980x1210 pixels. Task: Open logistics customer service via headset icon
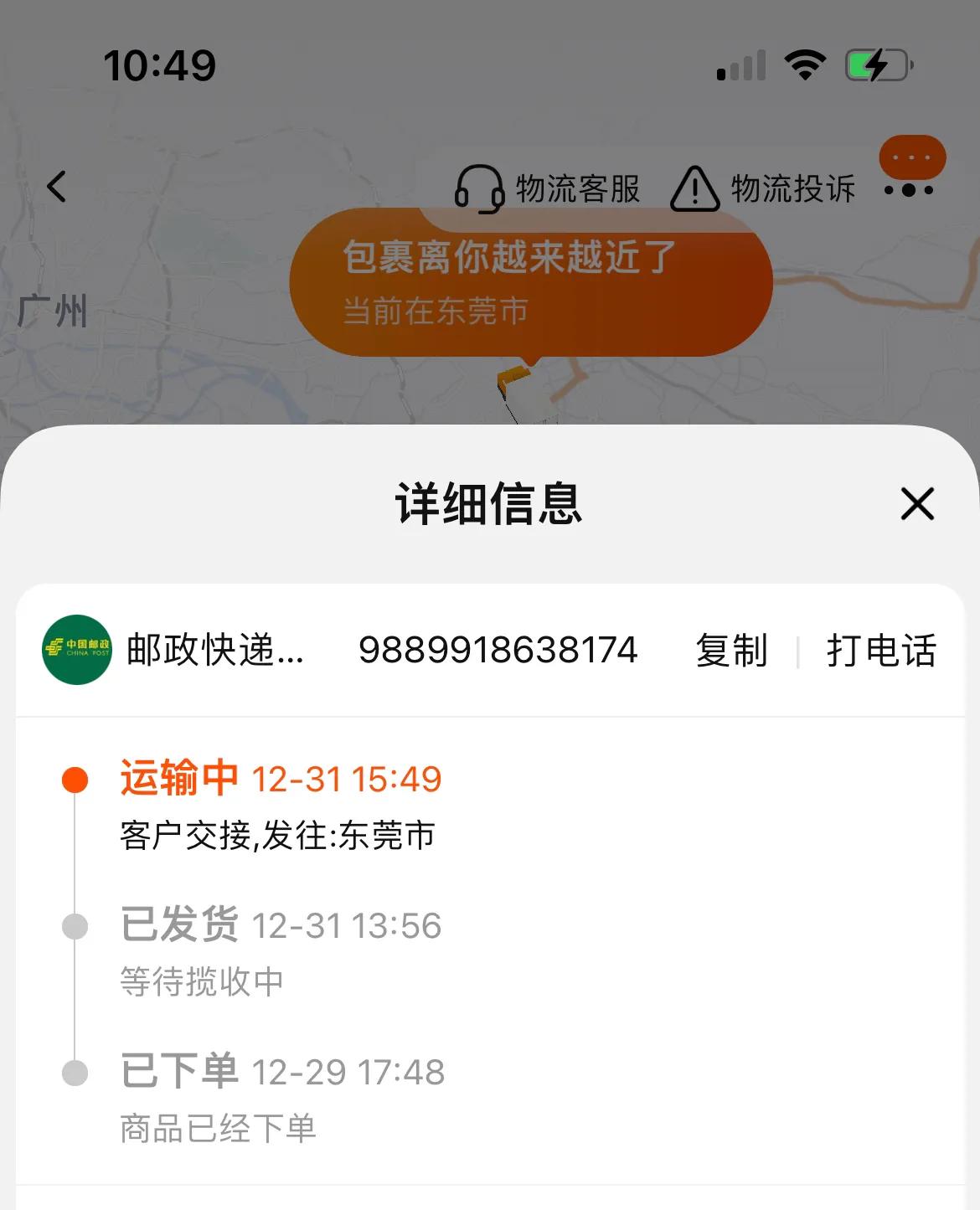(480, 188)
